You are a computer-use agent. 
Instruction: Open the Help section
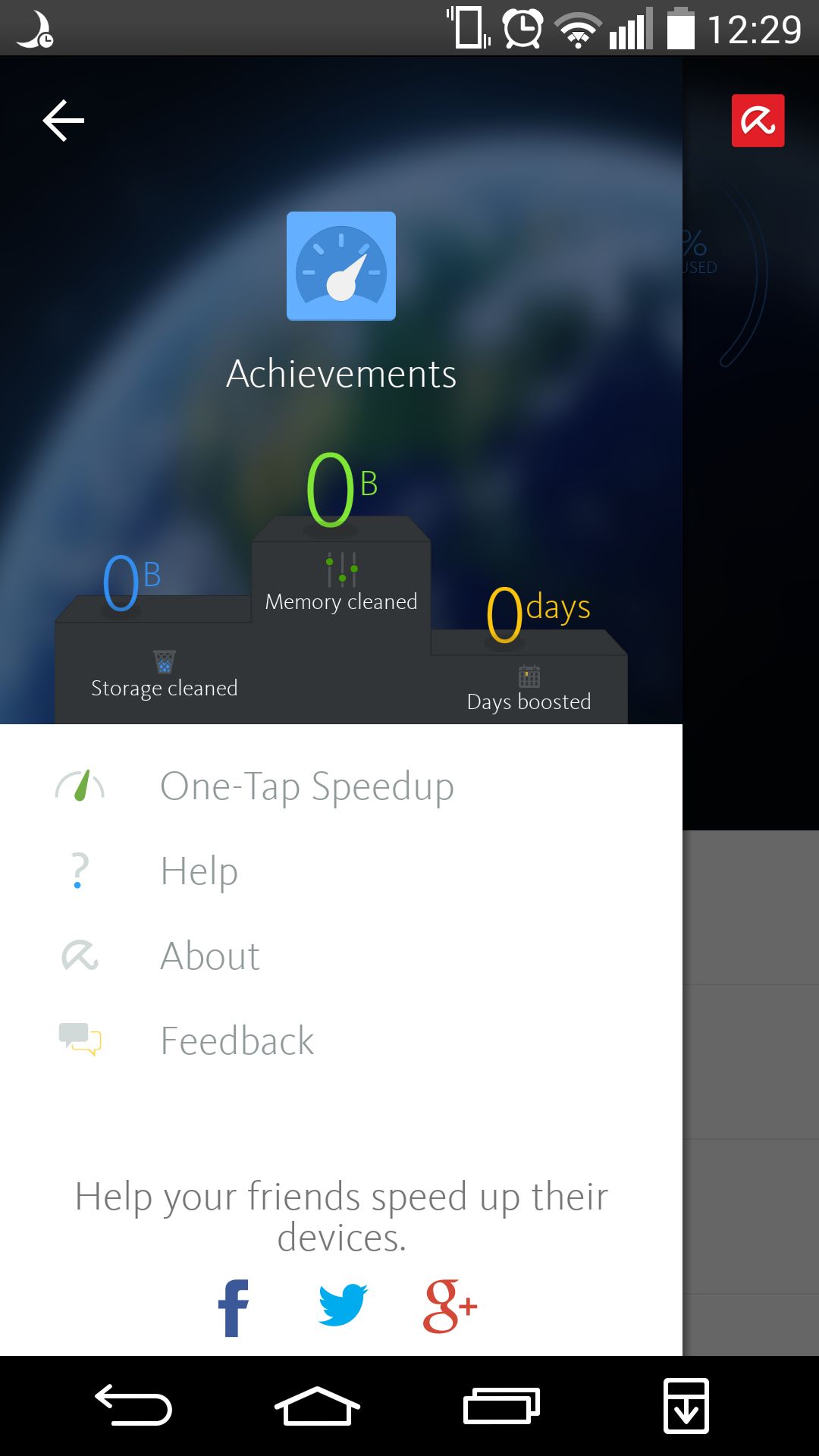341,871
